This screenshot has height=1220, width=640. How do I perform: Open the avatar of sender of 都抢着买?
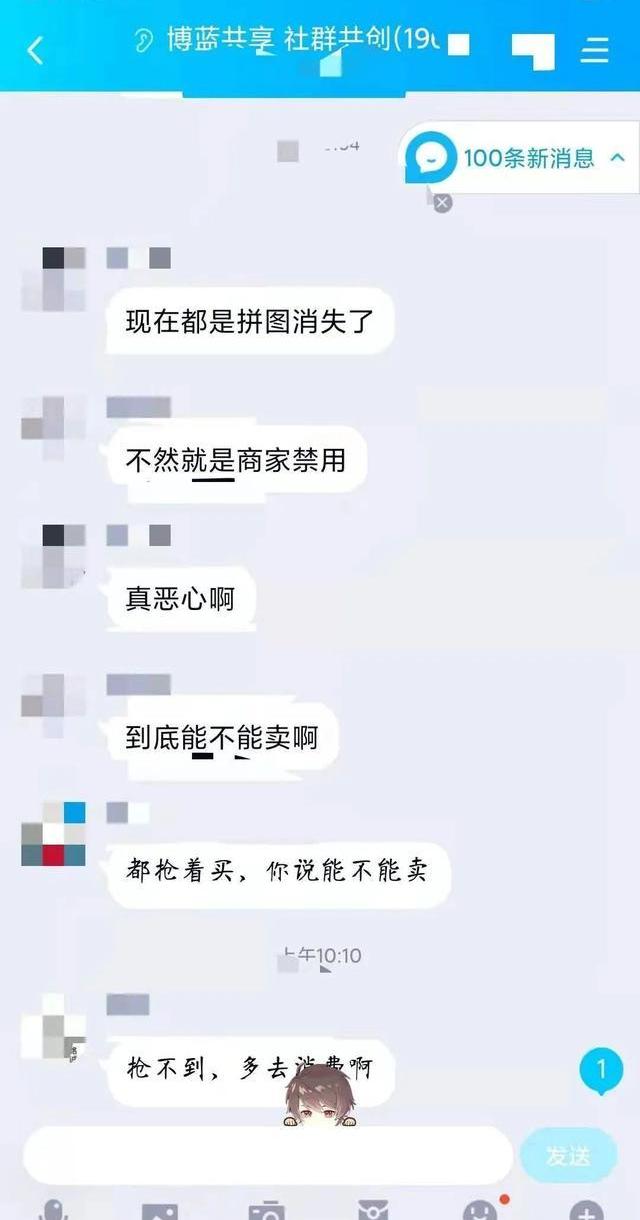tap(53, 833)
